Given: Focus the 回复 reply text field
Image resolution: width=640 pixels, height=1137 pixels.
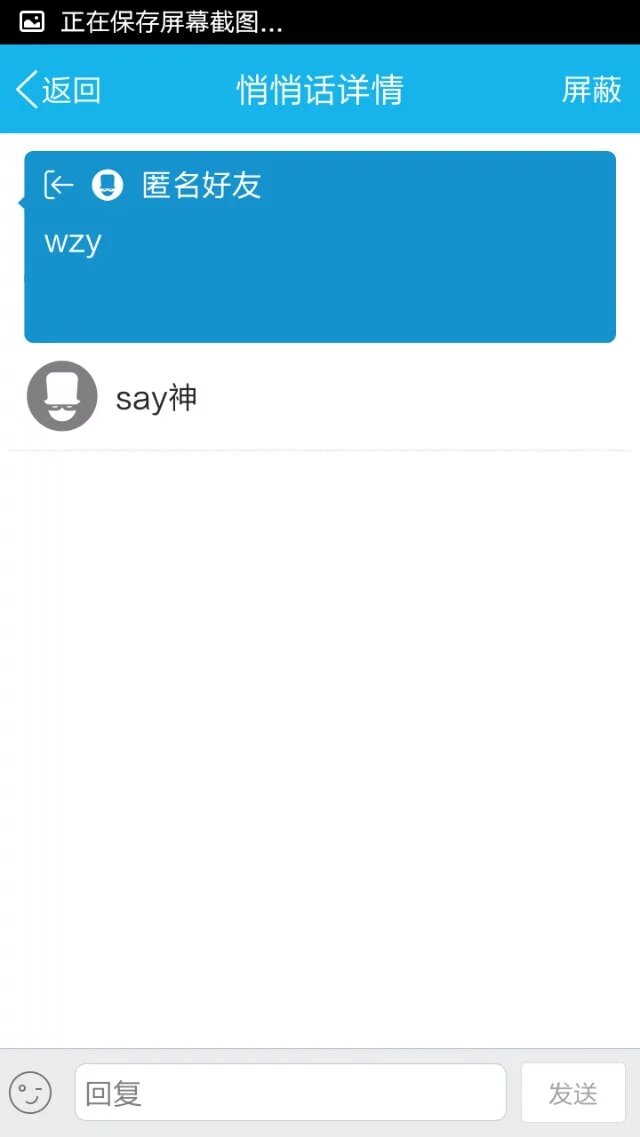Looking at the screenshot, I should click(290, 1093).
